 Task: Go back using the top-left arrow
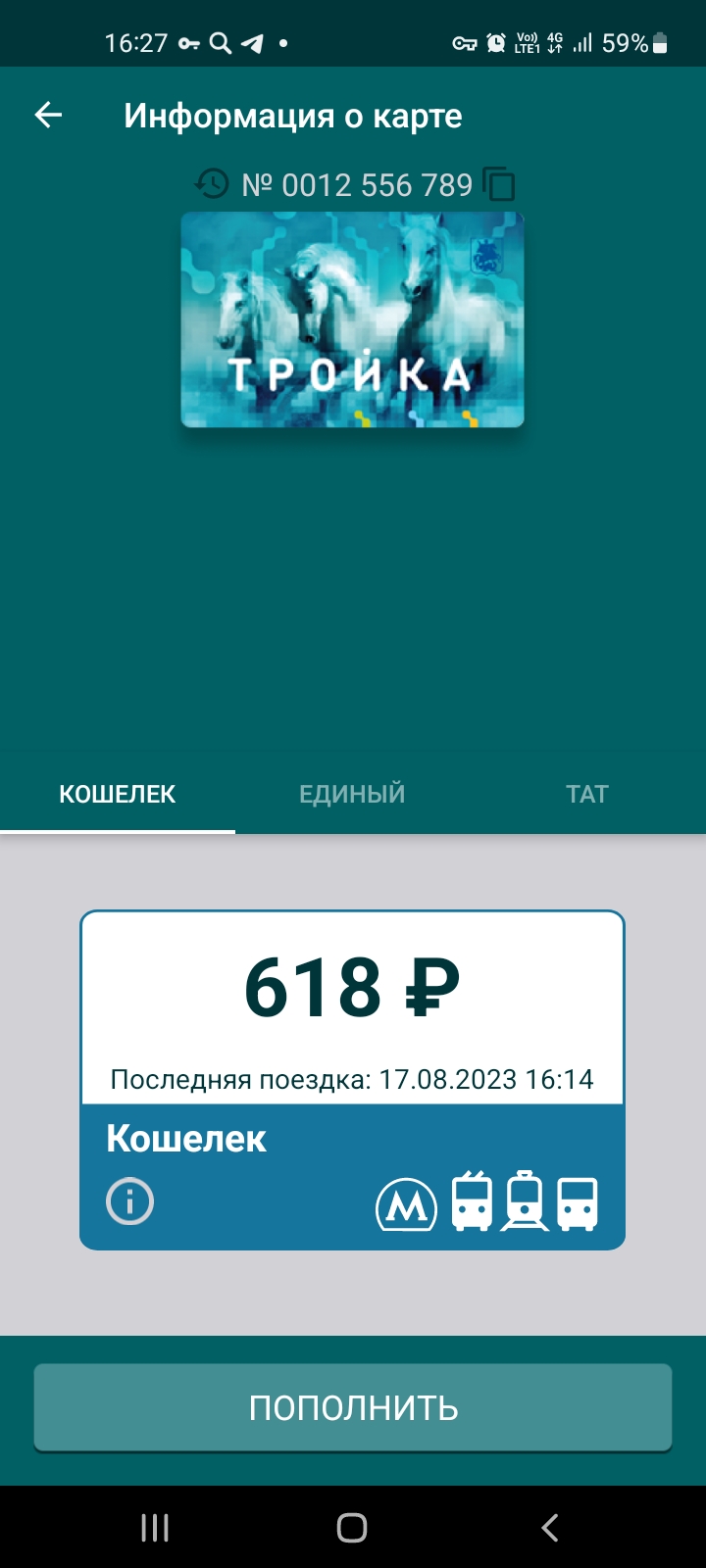48,116
